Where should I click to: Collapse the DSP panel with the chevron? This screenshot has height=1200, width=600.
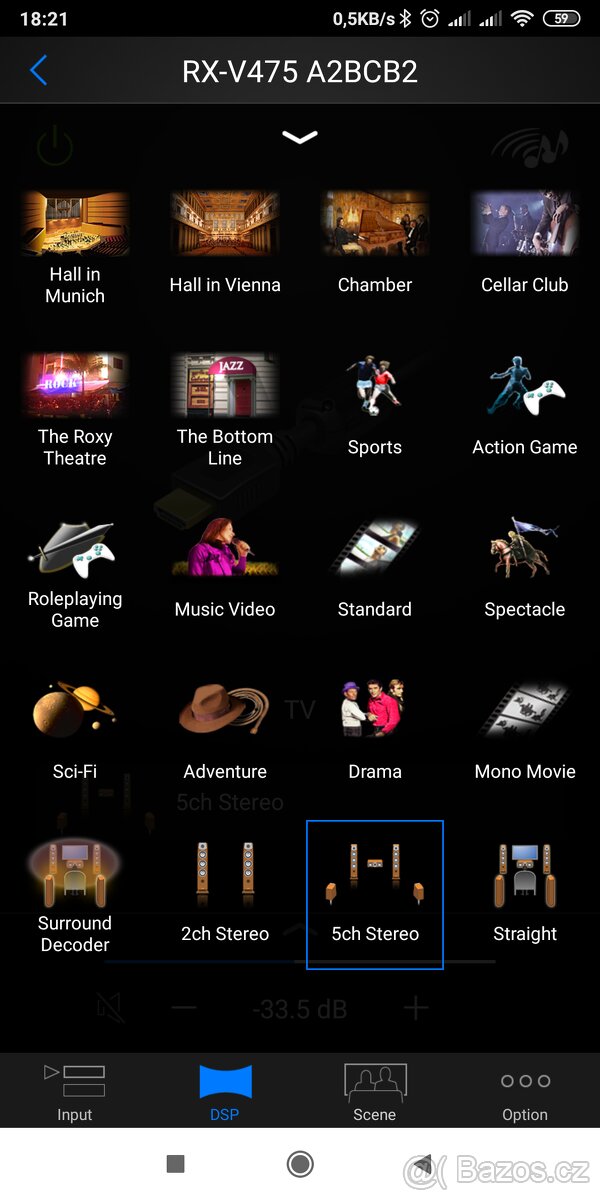click(x=299, y=138)
